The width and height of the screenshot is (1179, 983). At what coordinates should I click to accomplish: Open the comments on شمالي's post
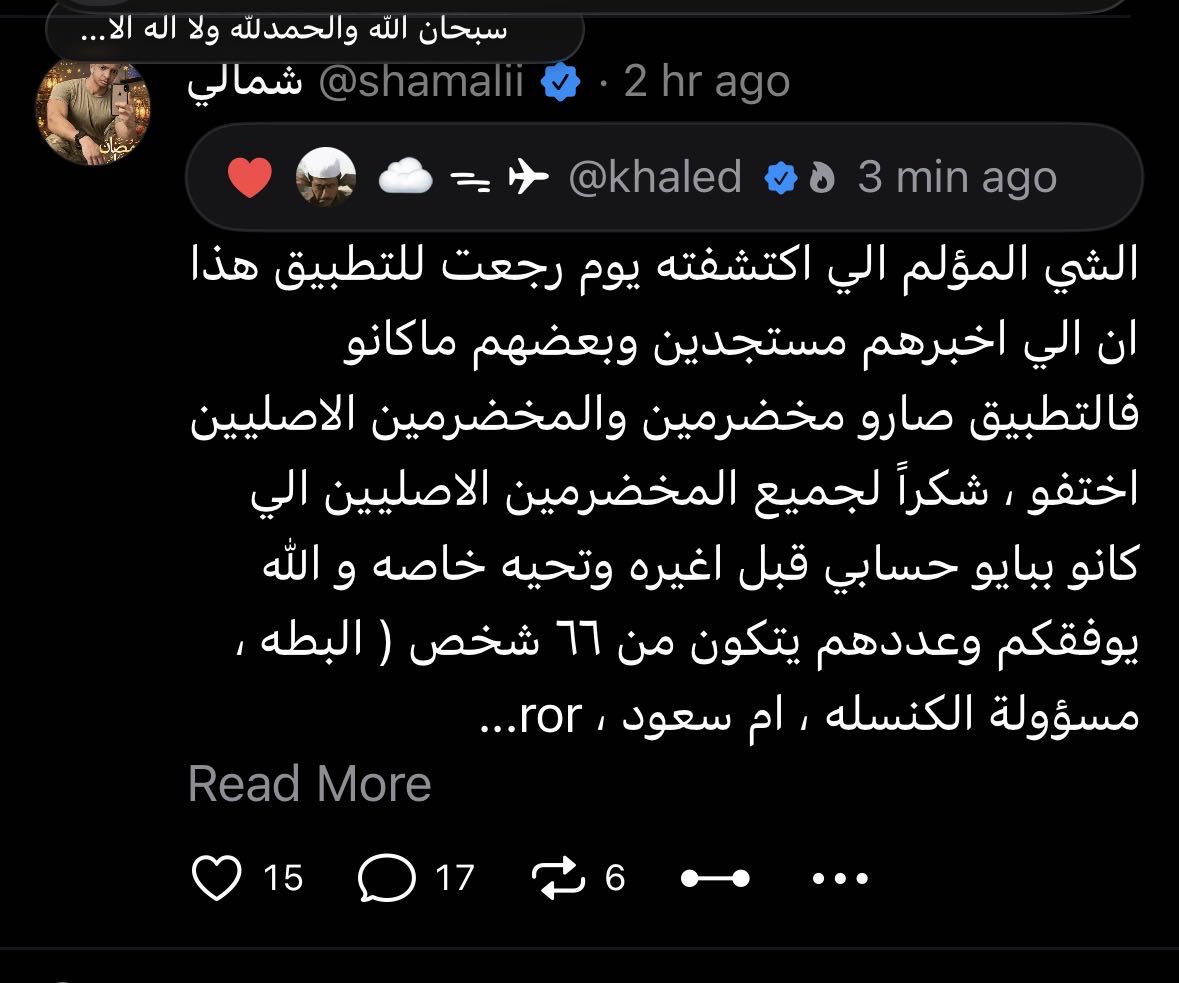pos(387,878)
